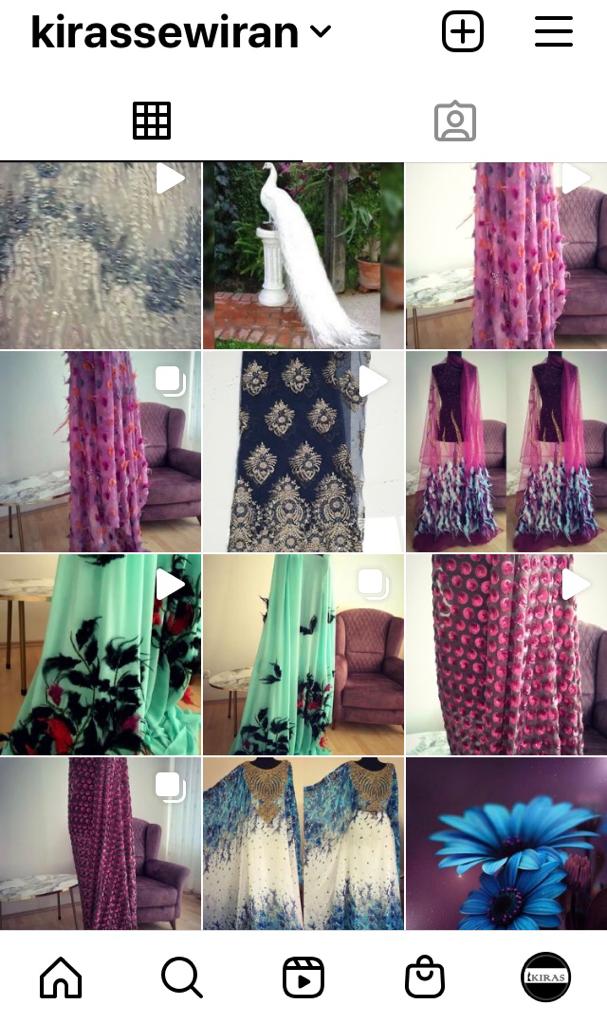Switch to the tagged photos tab
Screen dimensions: 607x1024
(x=455, y=121)
